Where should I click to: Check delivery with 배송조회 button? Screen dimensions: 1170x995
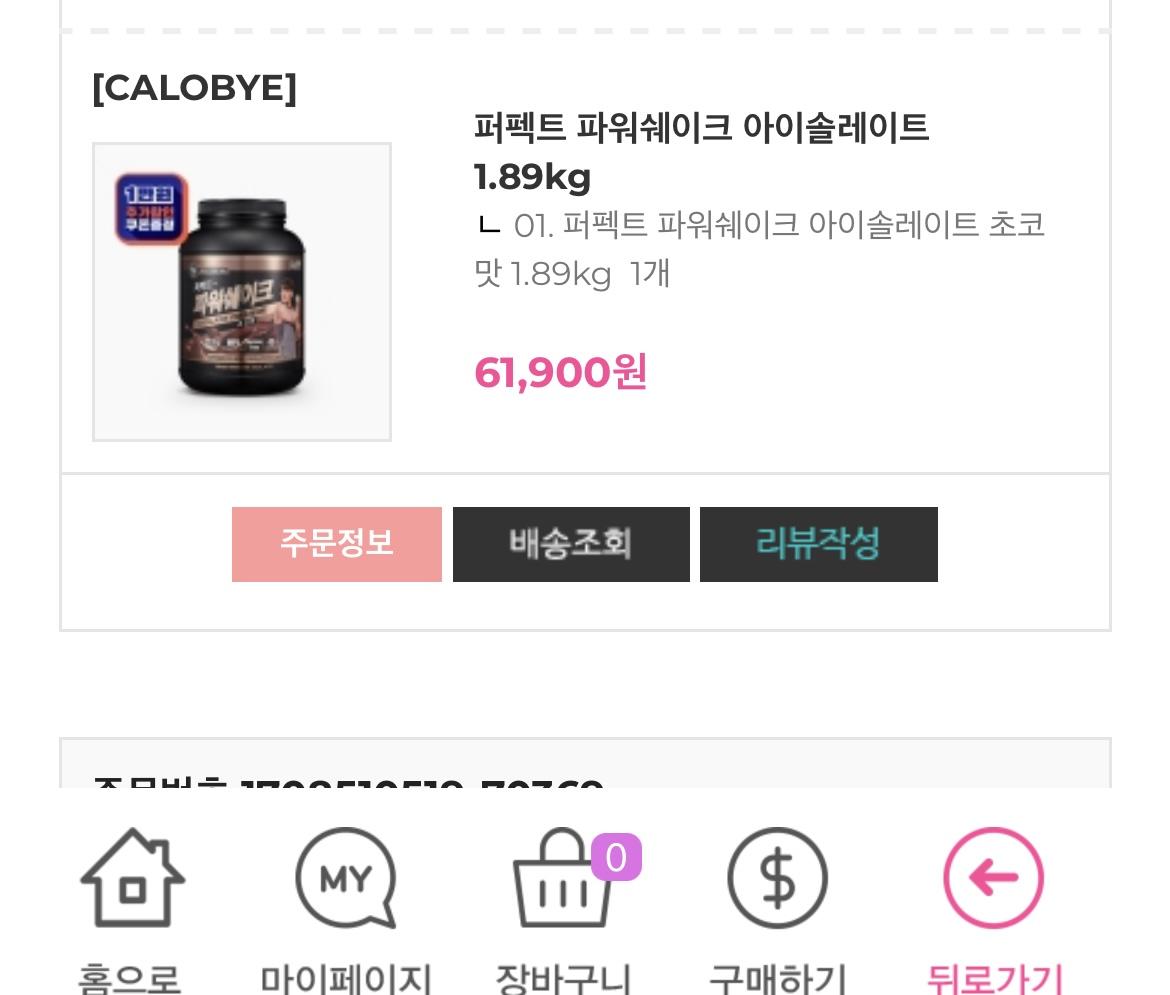tap(571, 544)
